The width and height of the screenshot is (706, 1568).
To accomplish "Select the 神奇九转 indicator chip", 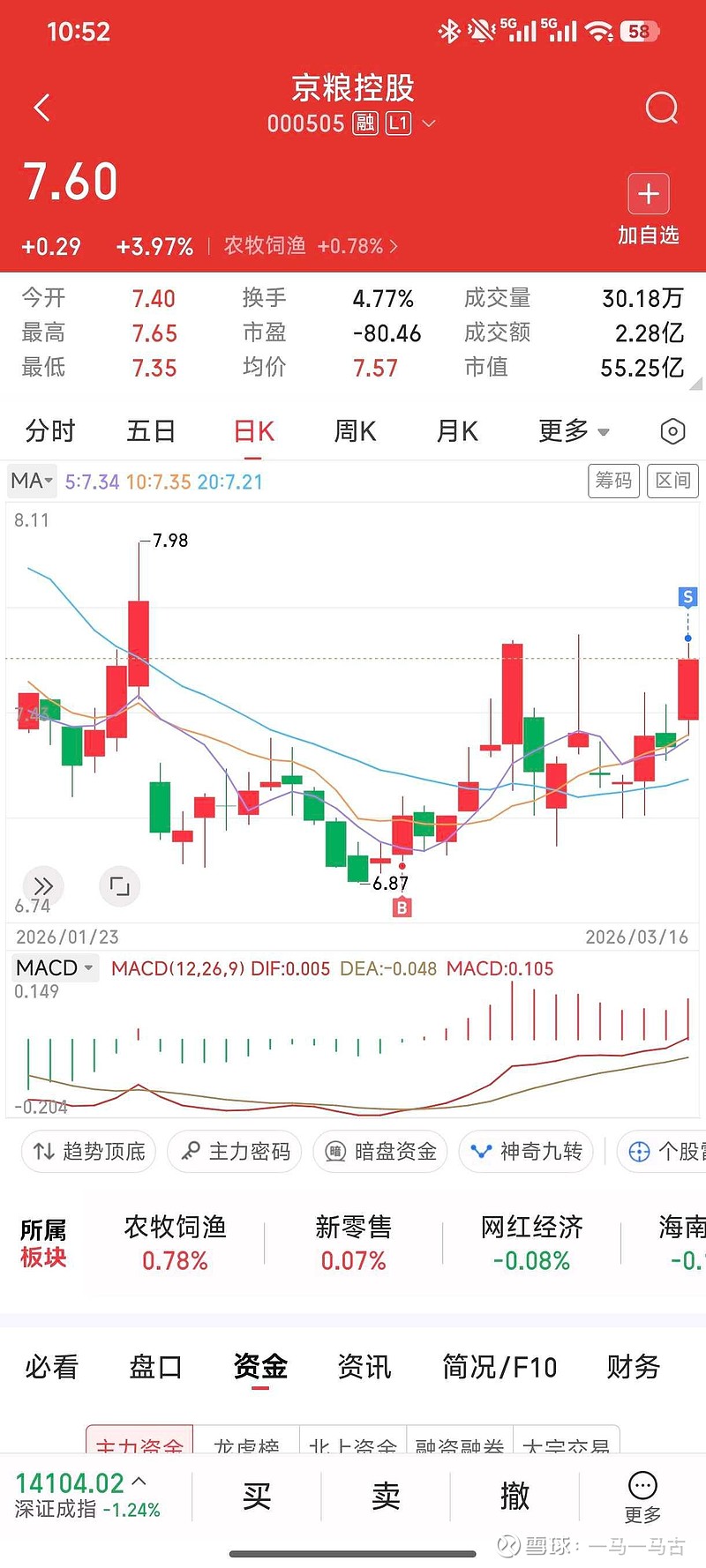I will [x=527, y=1151].
